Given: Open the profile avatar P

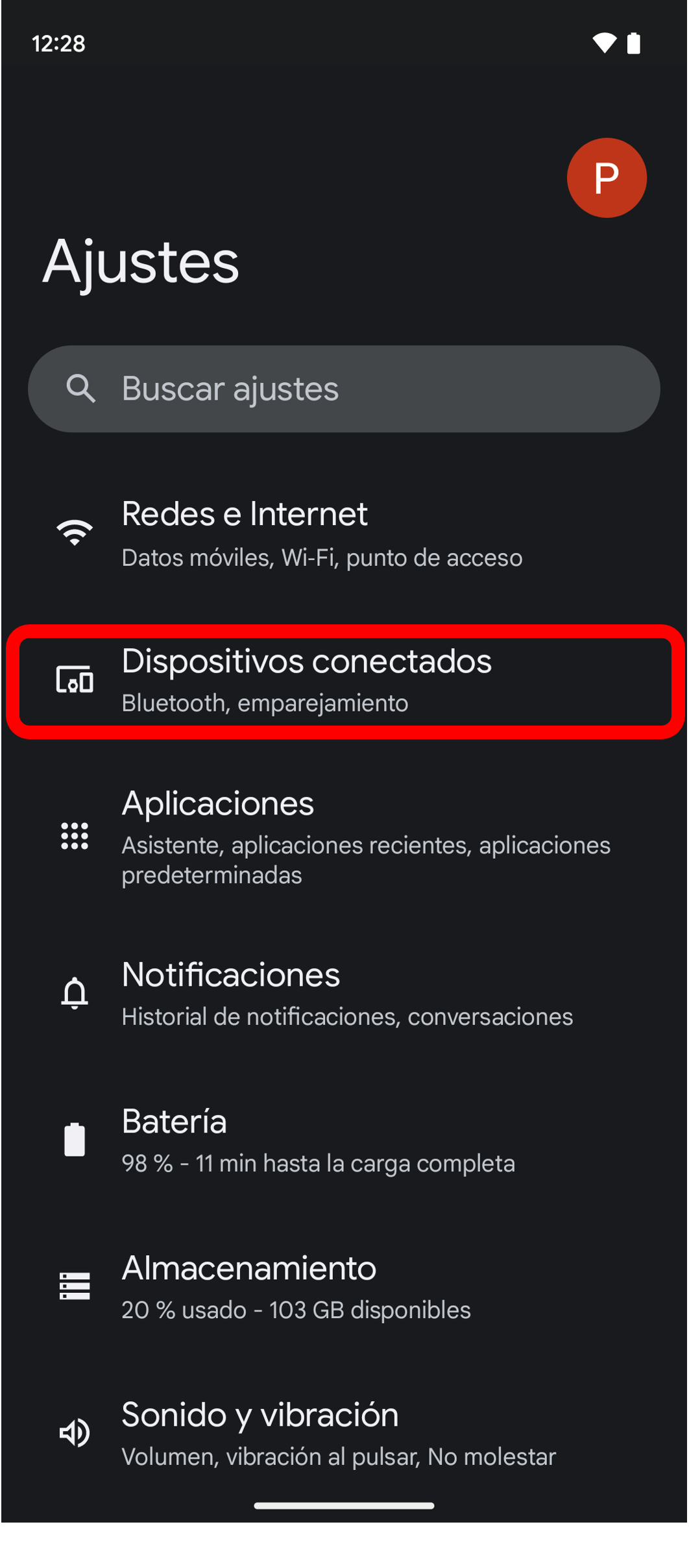Looking at the screenshot, I should click(606, 178).
